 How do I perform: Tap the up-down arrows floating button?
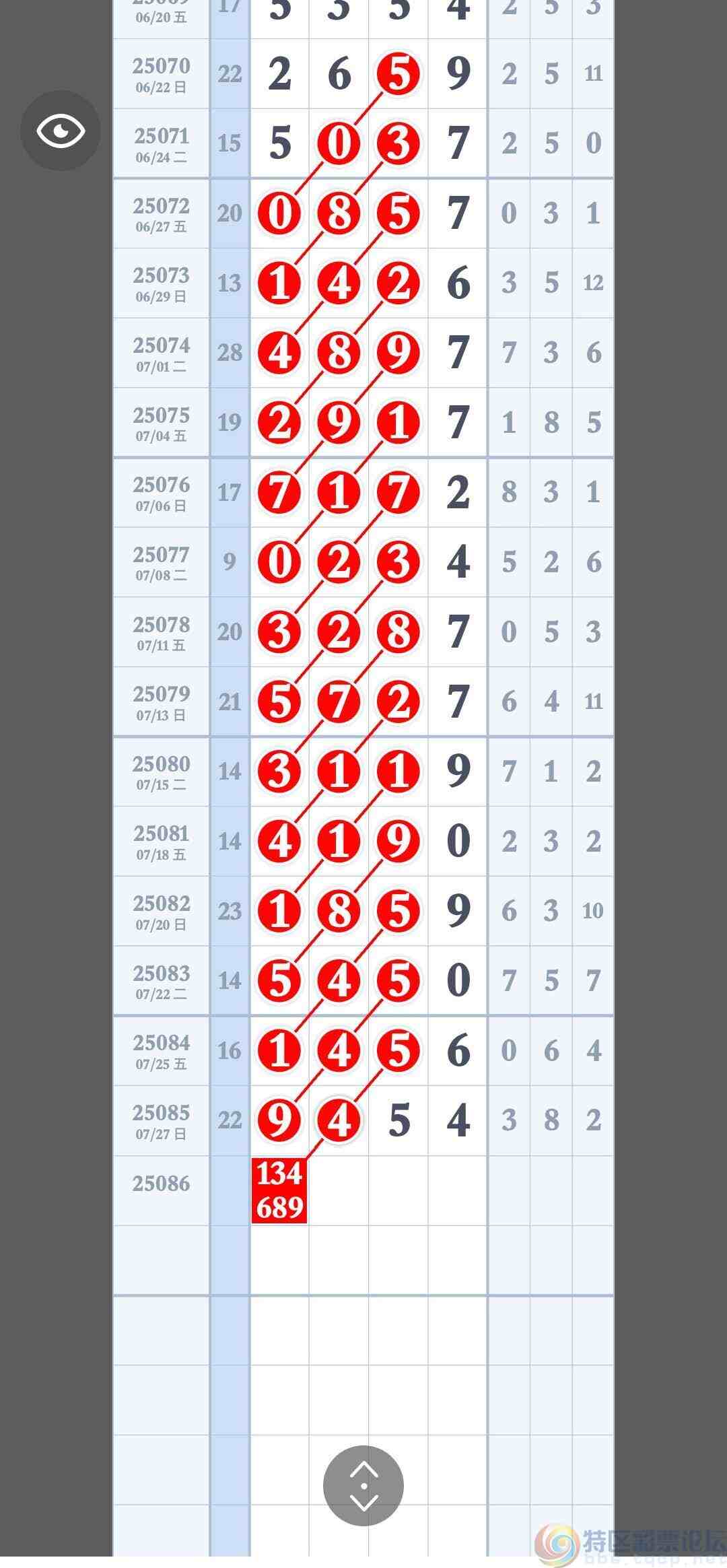(363, 1485)
